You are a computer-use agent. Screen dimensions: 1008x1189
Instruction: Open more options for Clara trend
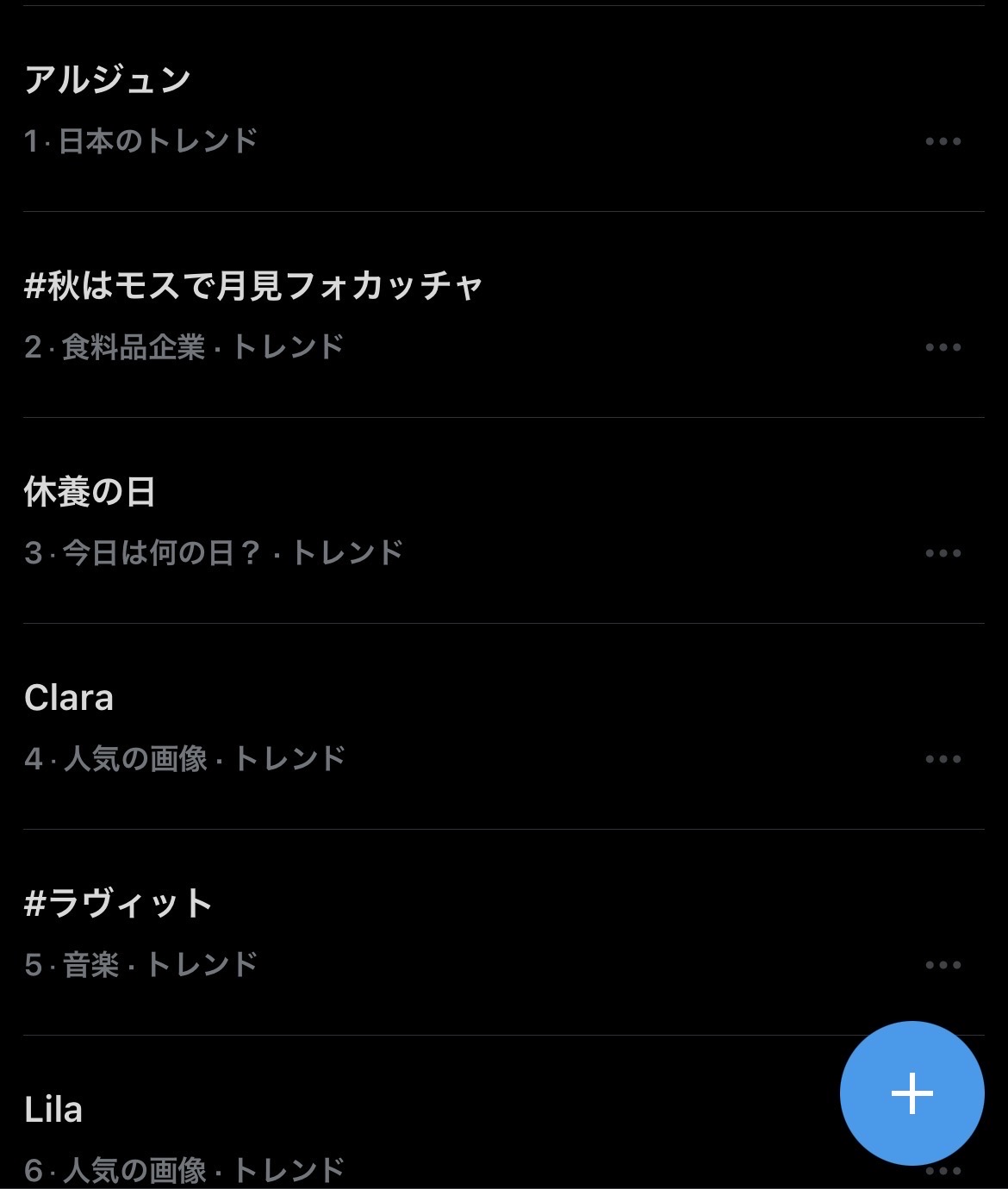943,759
